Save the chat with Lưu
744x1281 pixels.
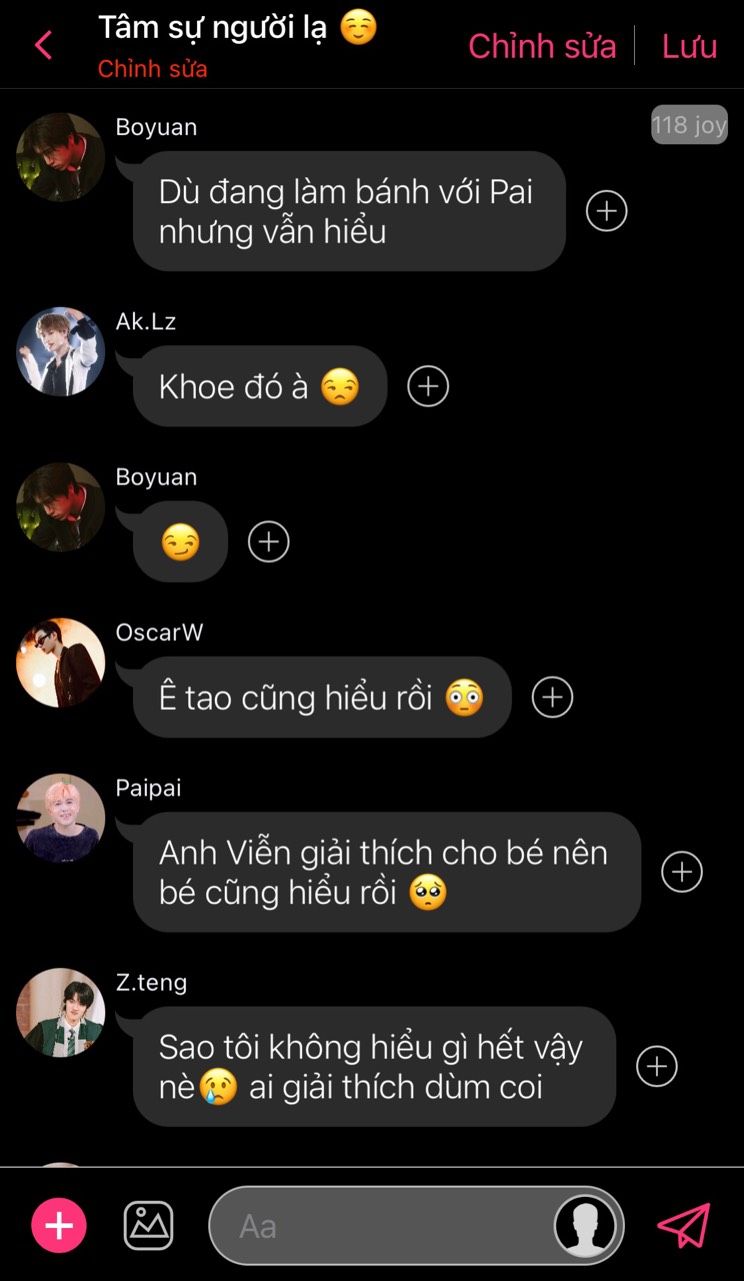click(x=689, y=46)
